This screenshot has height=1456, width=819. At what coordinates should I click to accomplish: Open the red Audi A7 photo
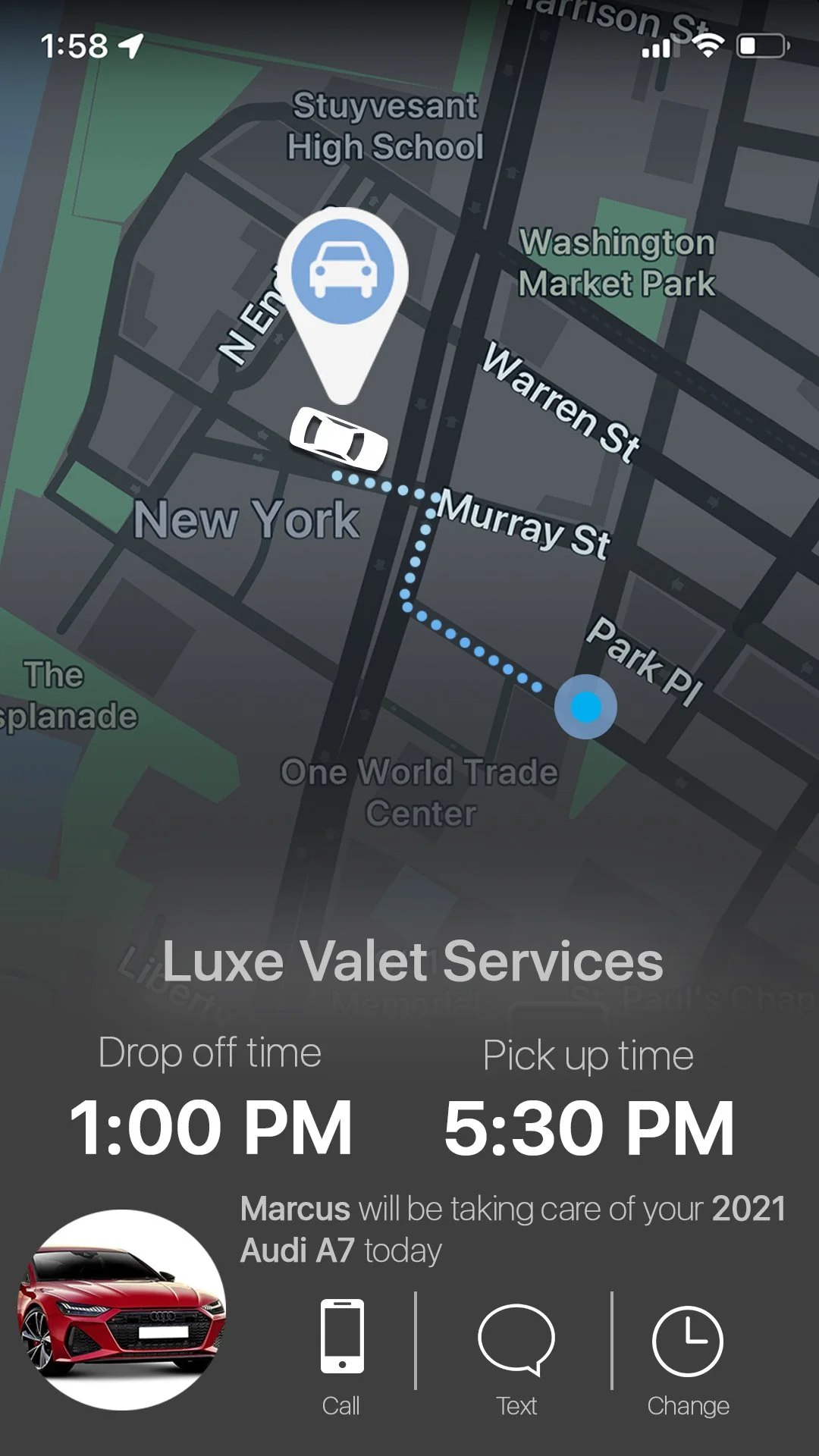(121, 1310)
